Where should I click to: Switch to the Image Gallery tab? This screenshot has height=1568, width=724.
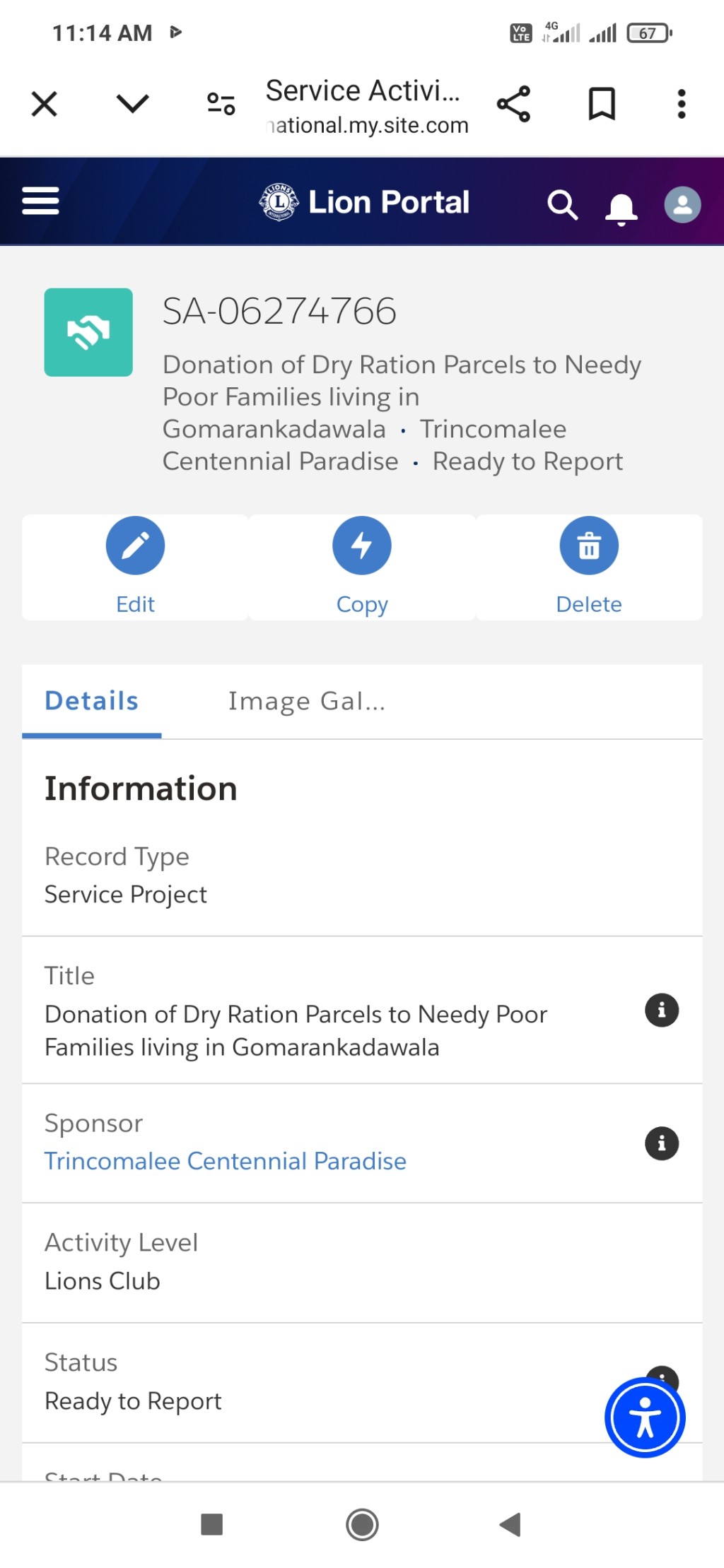point(307,701)
